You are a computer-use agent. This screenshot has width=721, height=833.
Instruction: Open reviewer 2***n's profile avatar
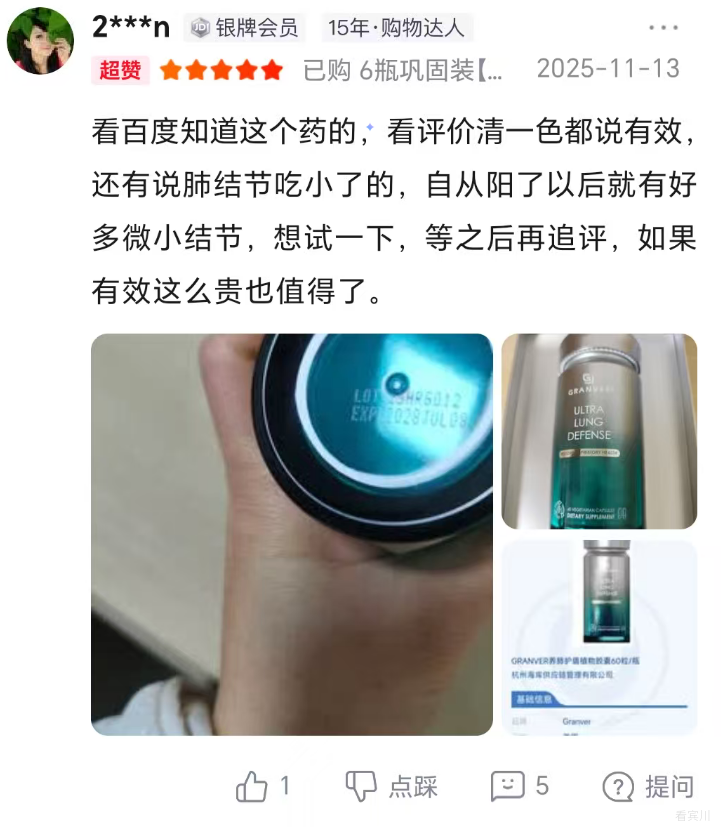point(40,41)
